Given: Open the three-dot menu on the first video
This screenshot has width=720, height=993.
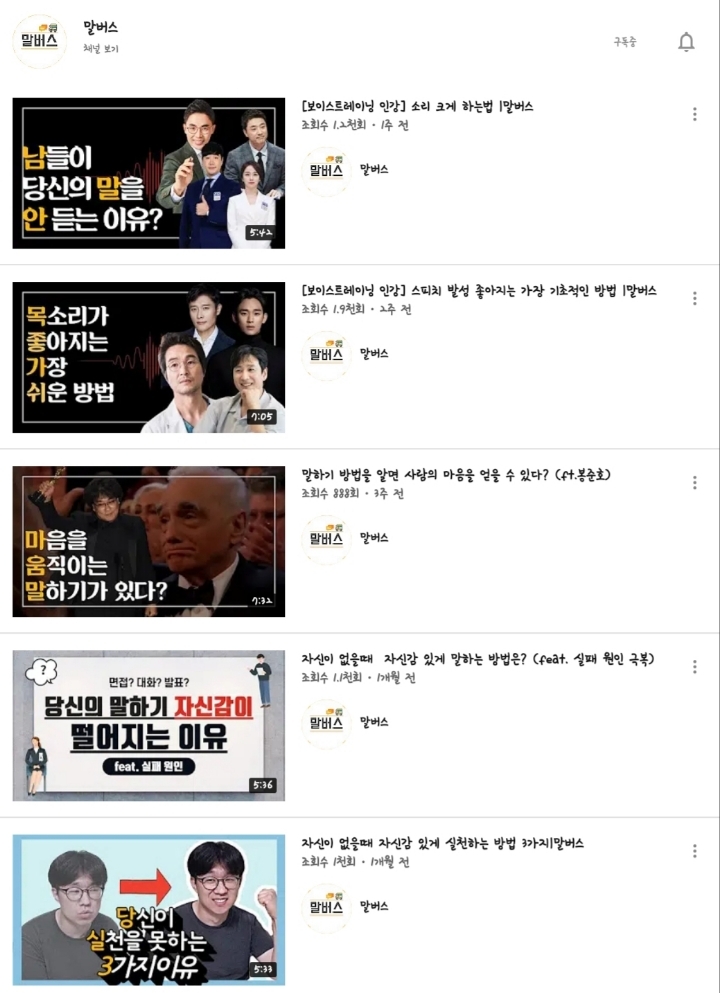Looking at the screenshot, I should coord(695,114).
